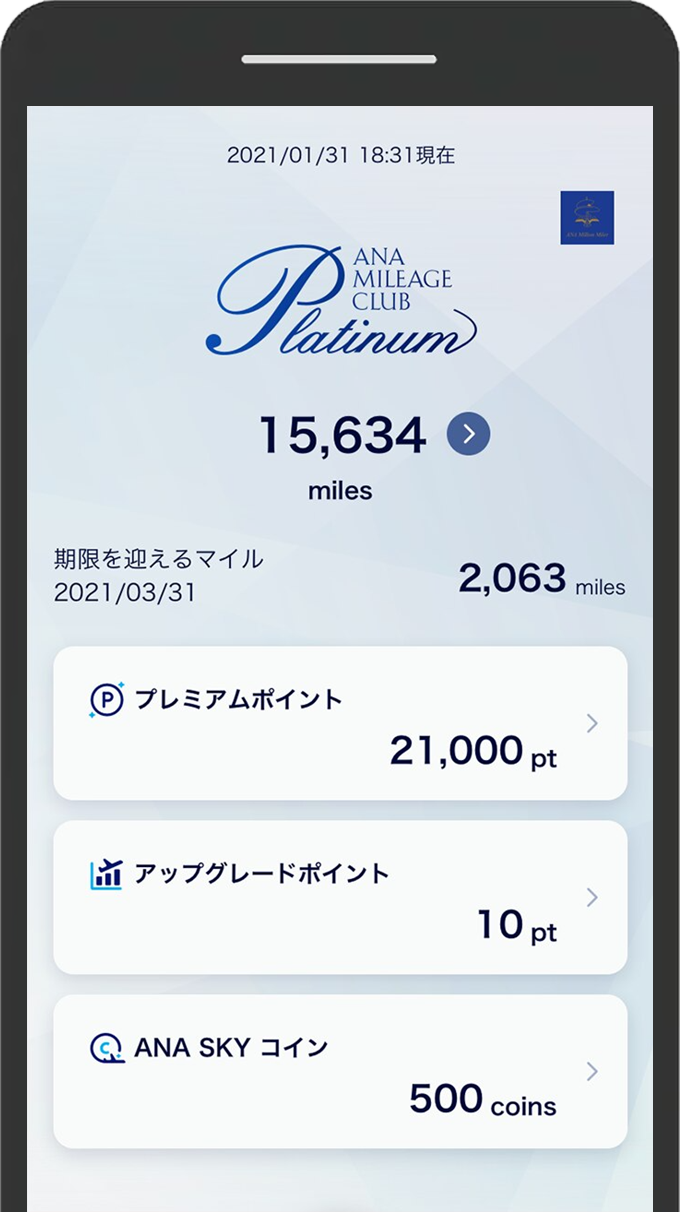680x1212 pixels.
Task: Open mileage details via the arrow beside 15,634
Action: (x=468, y=435)
